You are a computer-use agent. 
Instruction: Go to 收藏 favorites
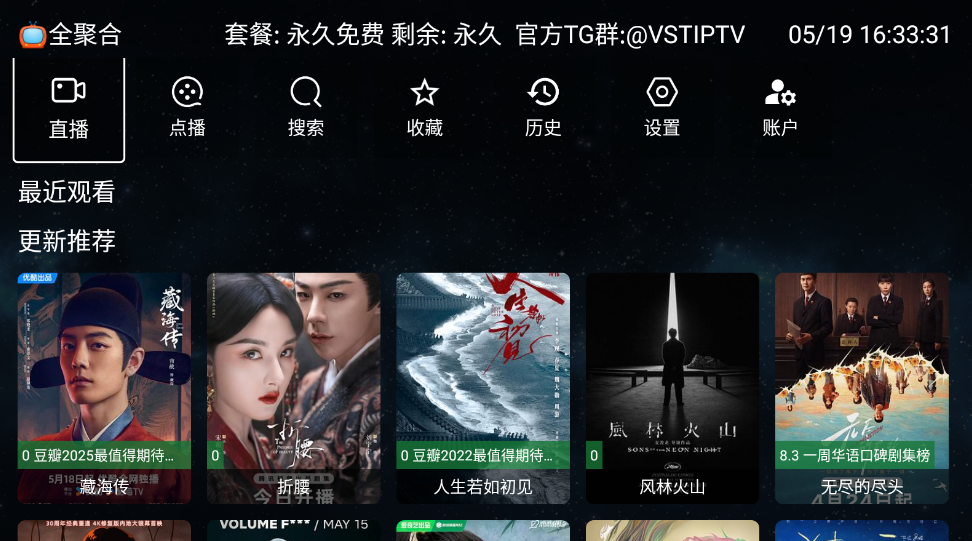point(424,108)
